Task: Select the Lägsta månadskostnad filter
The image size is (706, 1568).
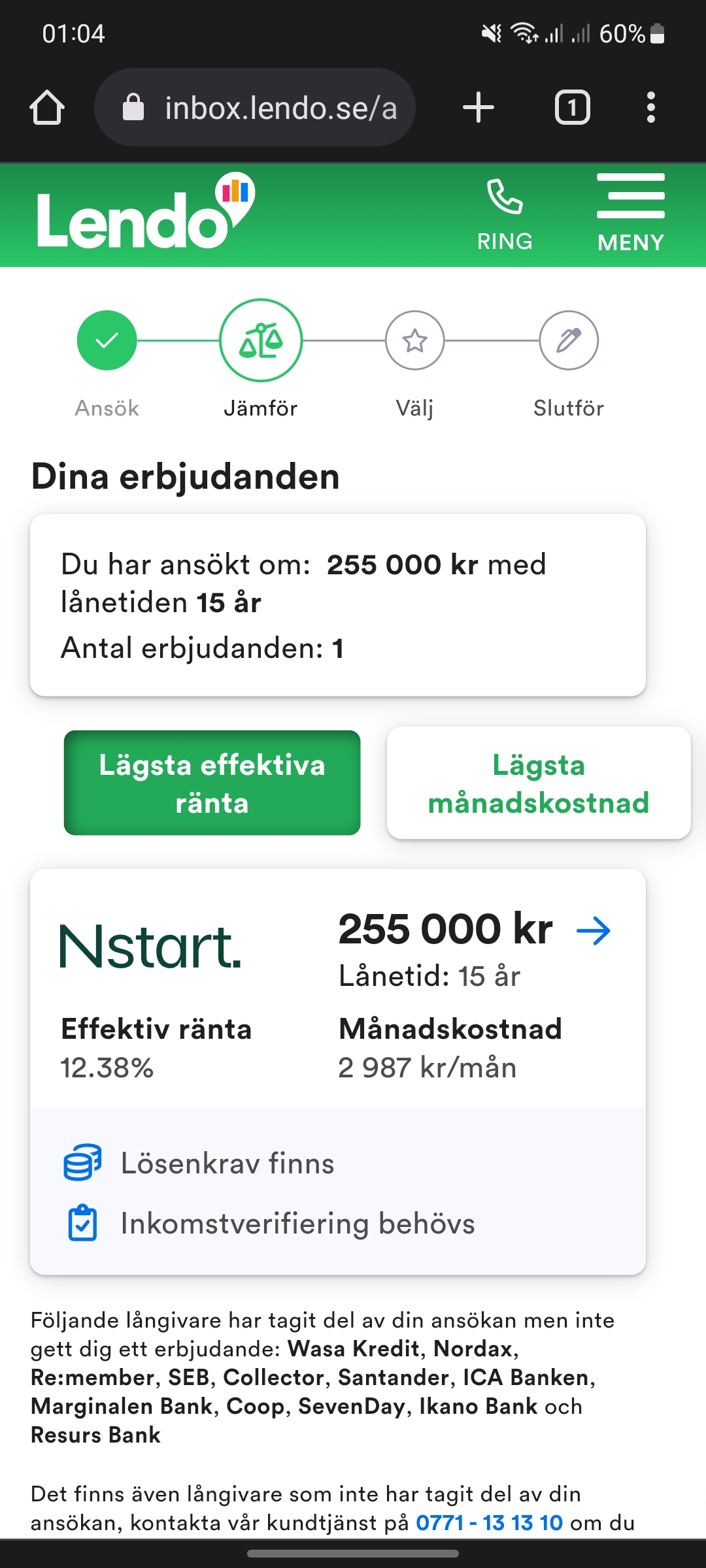Action: coord(538,783)
